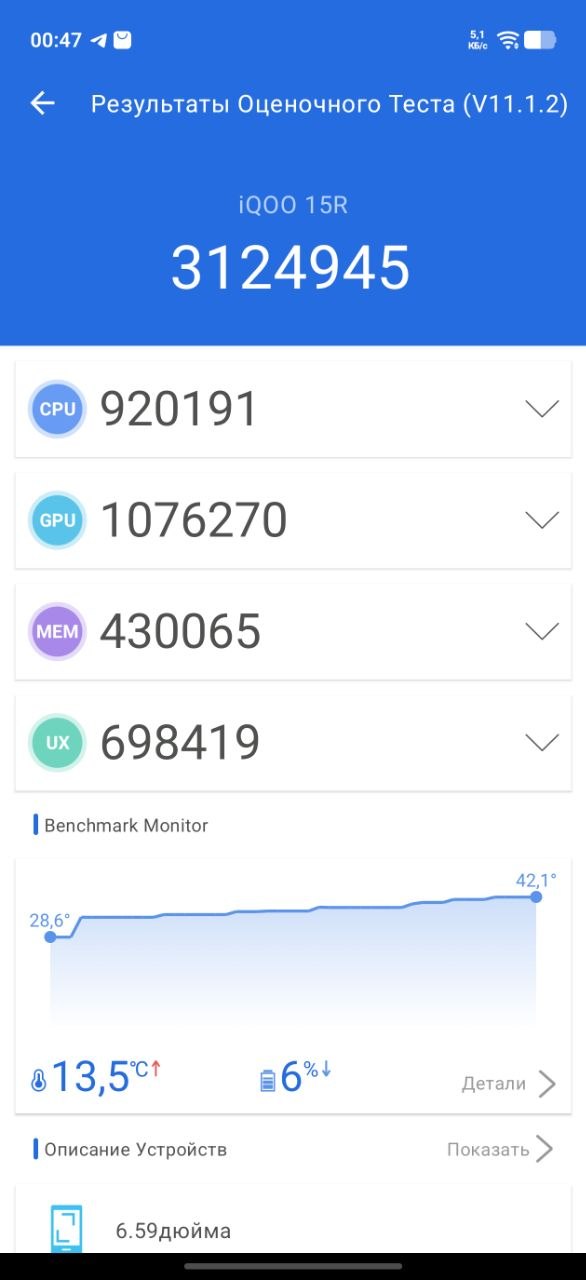Expand the GPU score 1076270 details
This screenshot has height=1280, width=586.
pos(542,520)
